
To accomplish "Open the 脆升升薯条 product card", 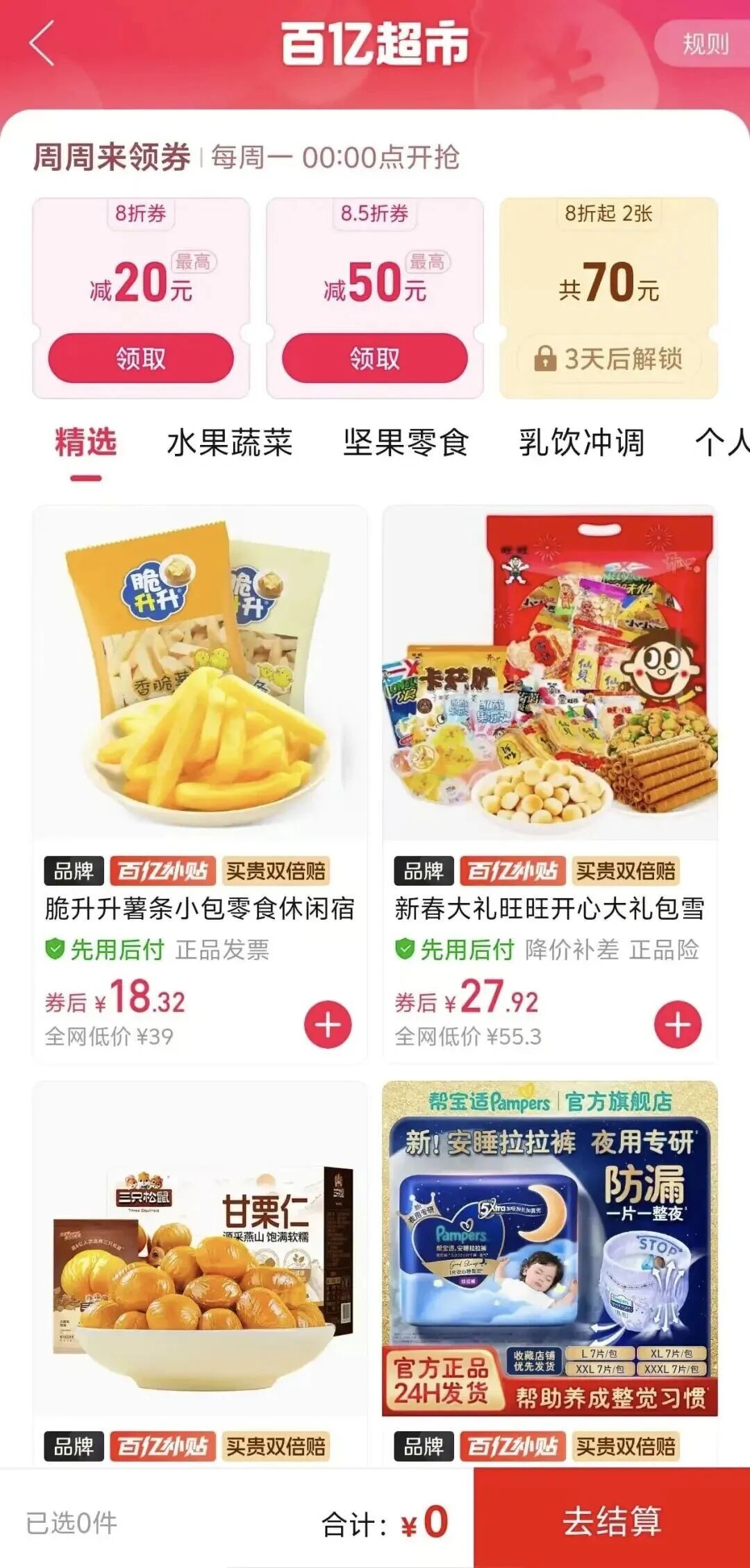I will [x=200, y=673].
